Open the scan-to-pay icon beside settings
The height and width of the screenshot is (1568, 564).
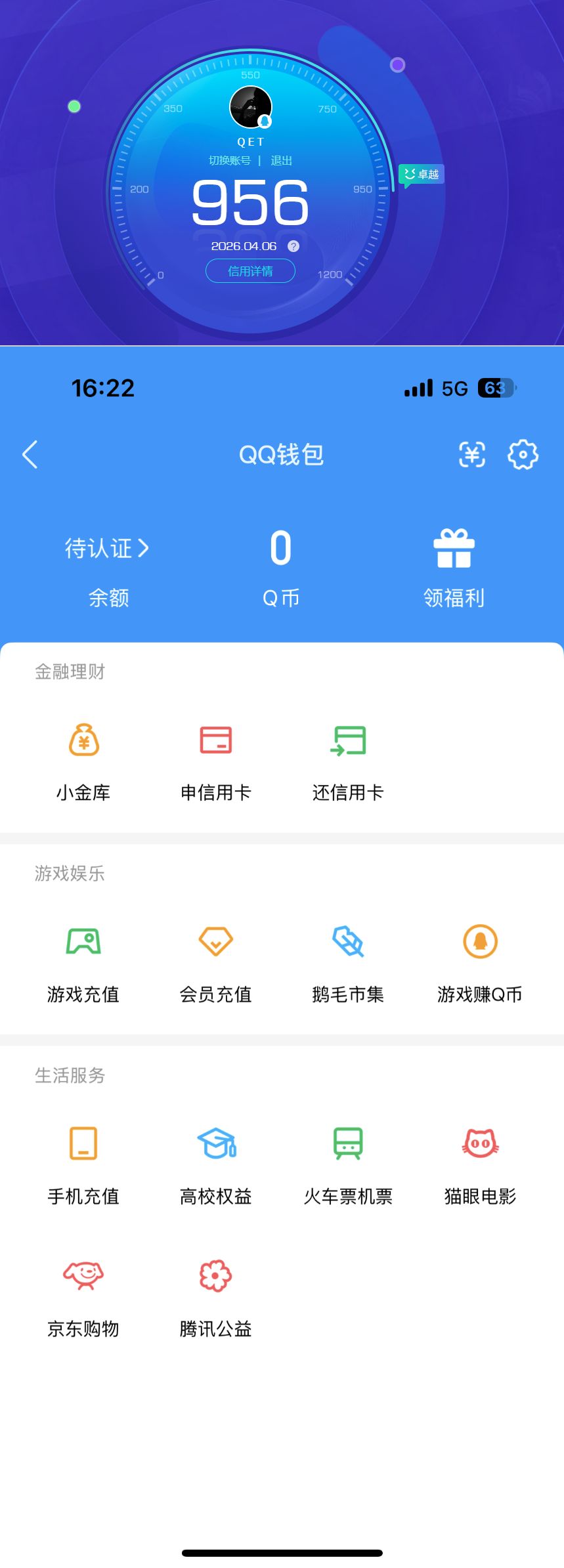471,455
